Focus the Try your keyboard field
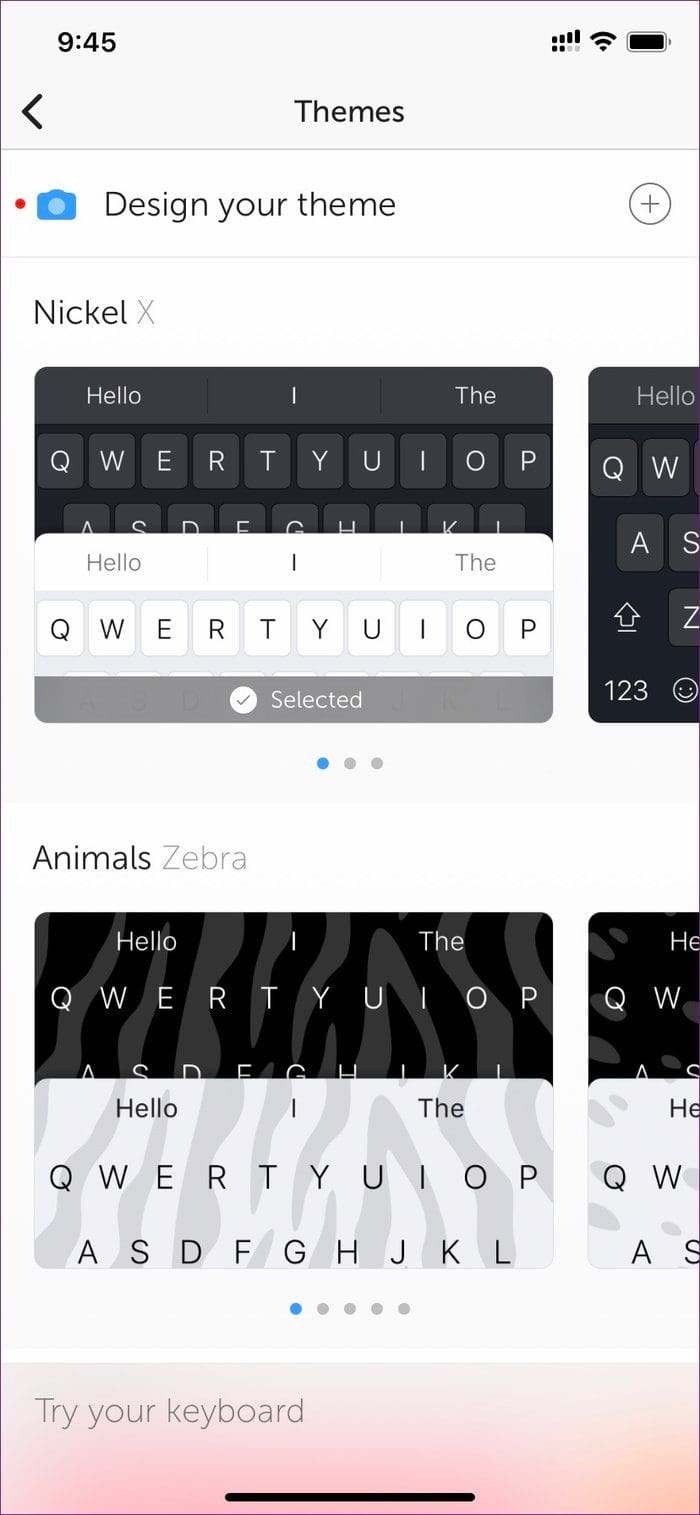This screenshot has height=1515, width=700. [350, 1411]
